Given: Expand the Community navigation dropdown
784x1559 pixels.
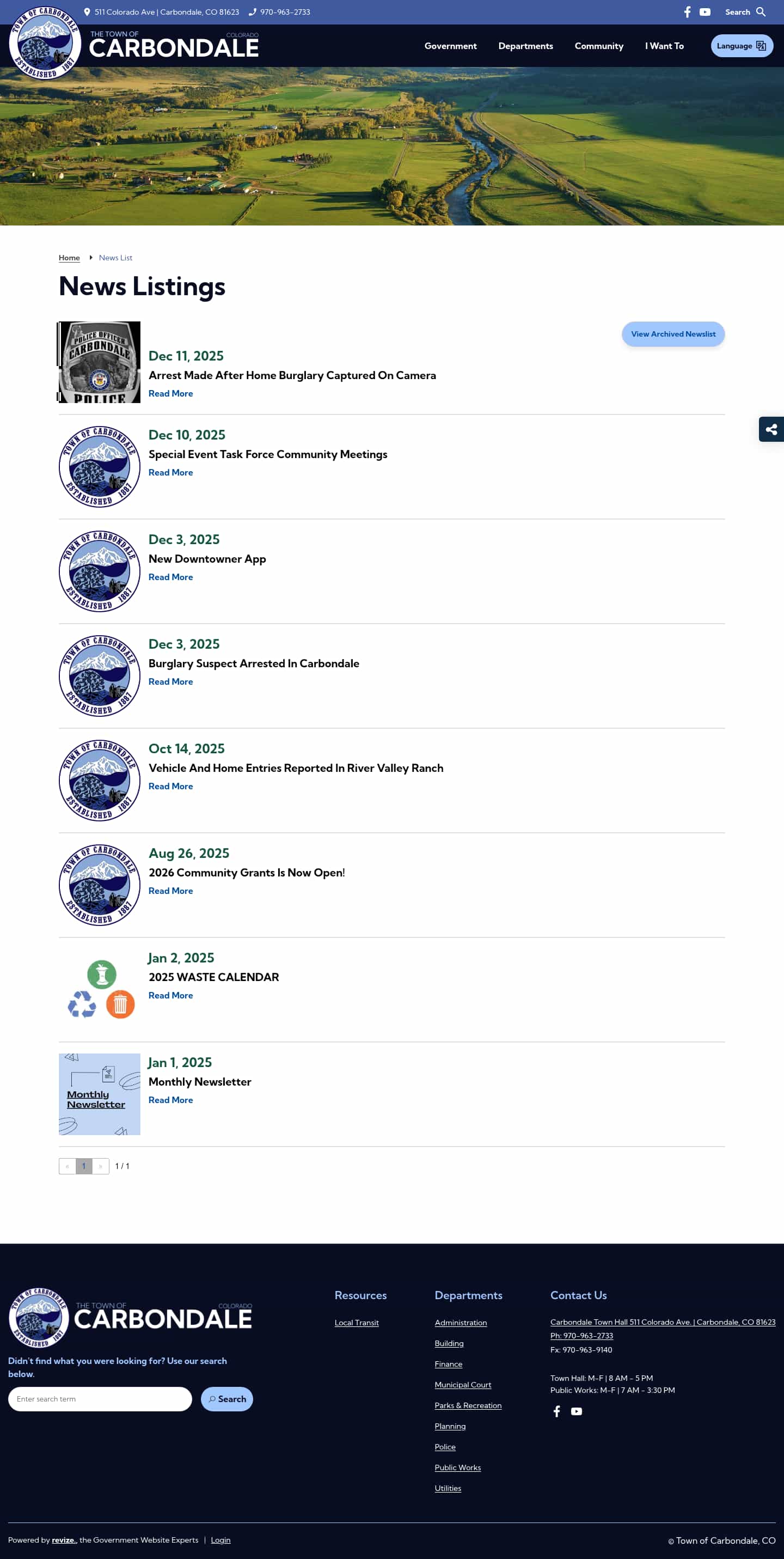Looking at the screenshot, I should pyautogui.click(x=599, y=46).
